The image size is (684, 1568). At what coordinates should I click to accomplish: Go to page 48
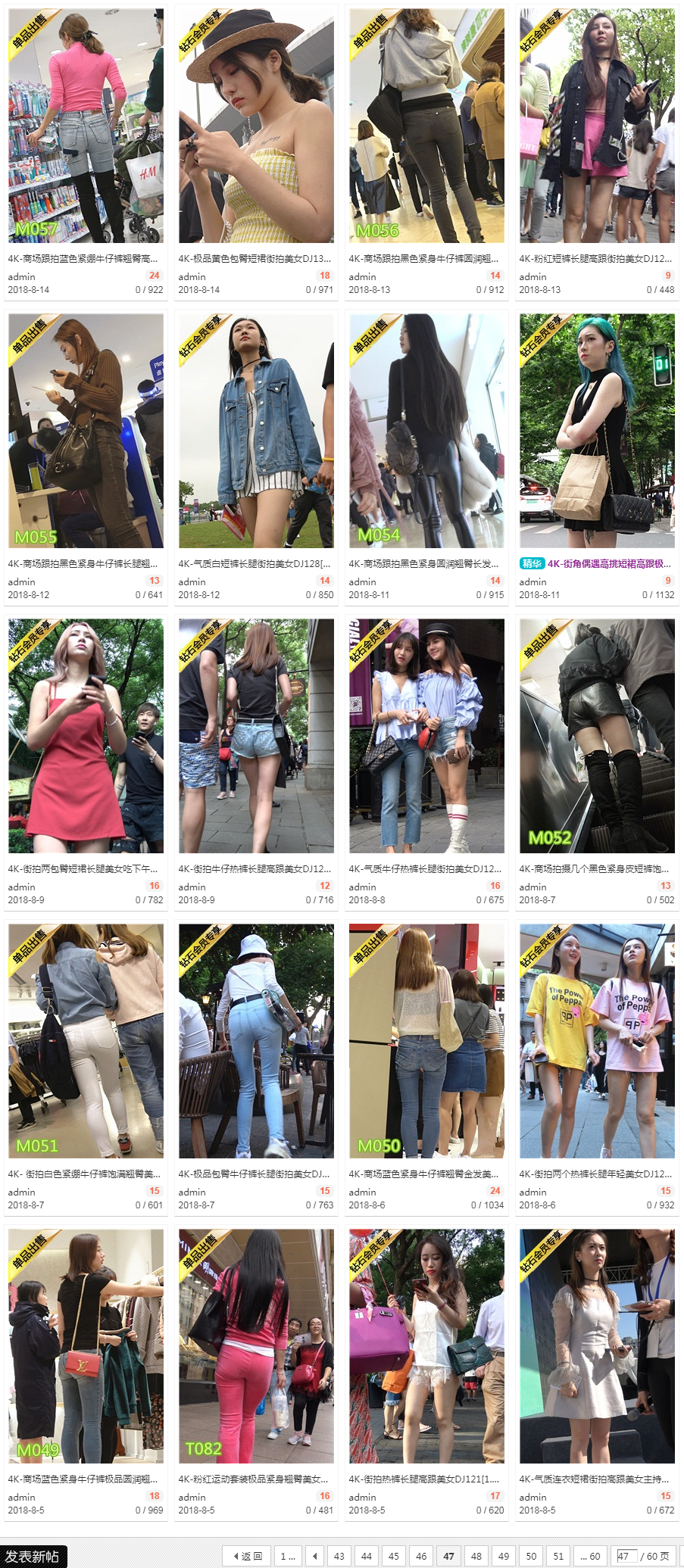[x=476, y=1557]
